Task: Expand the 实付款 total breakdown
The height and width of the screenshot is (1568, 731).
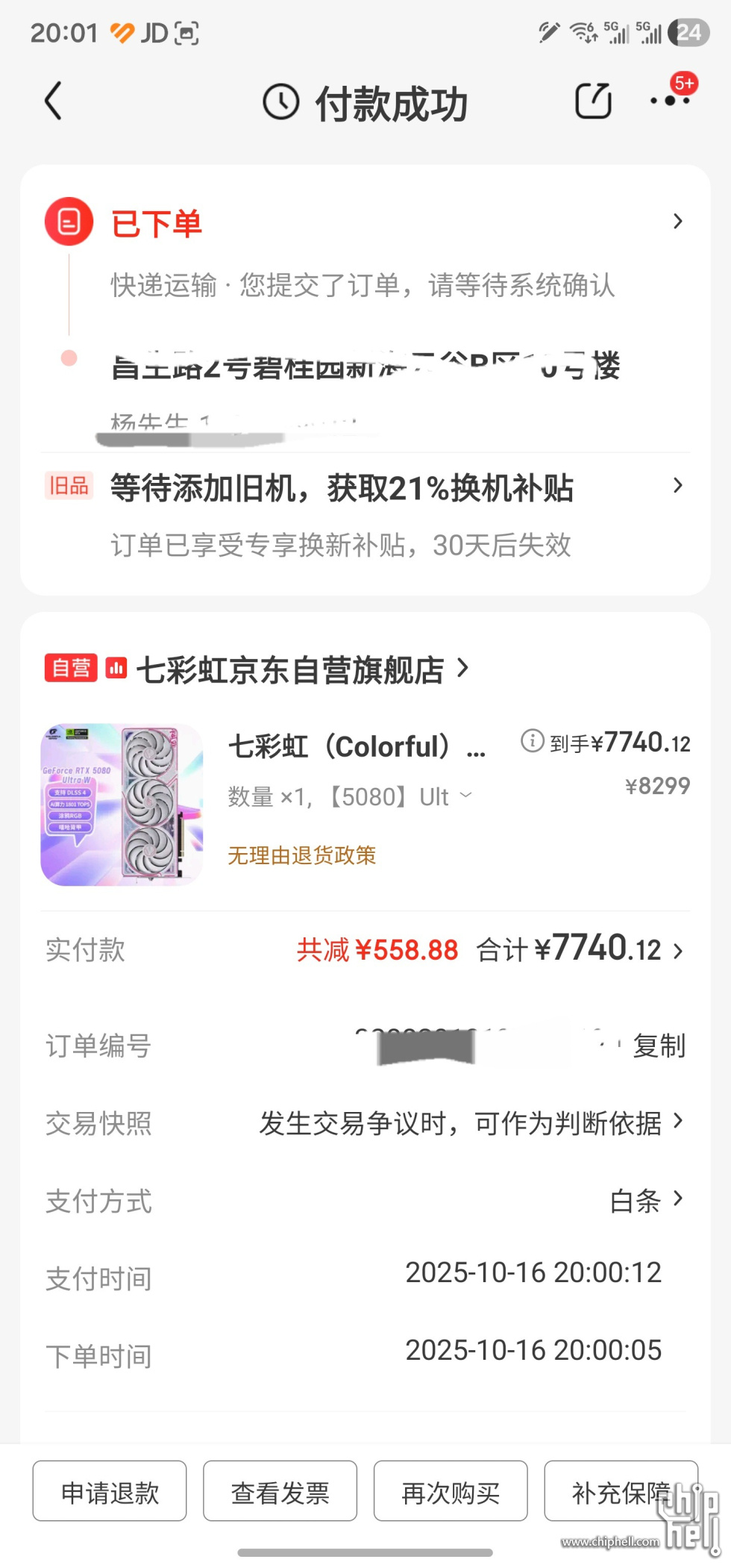Action: click(x=677, y=951)
